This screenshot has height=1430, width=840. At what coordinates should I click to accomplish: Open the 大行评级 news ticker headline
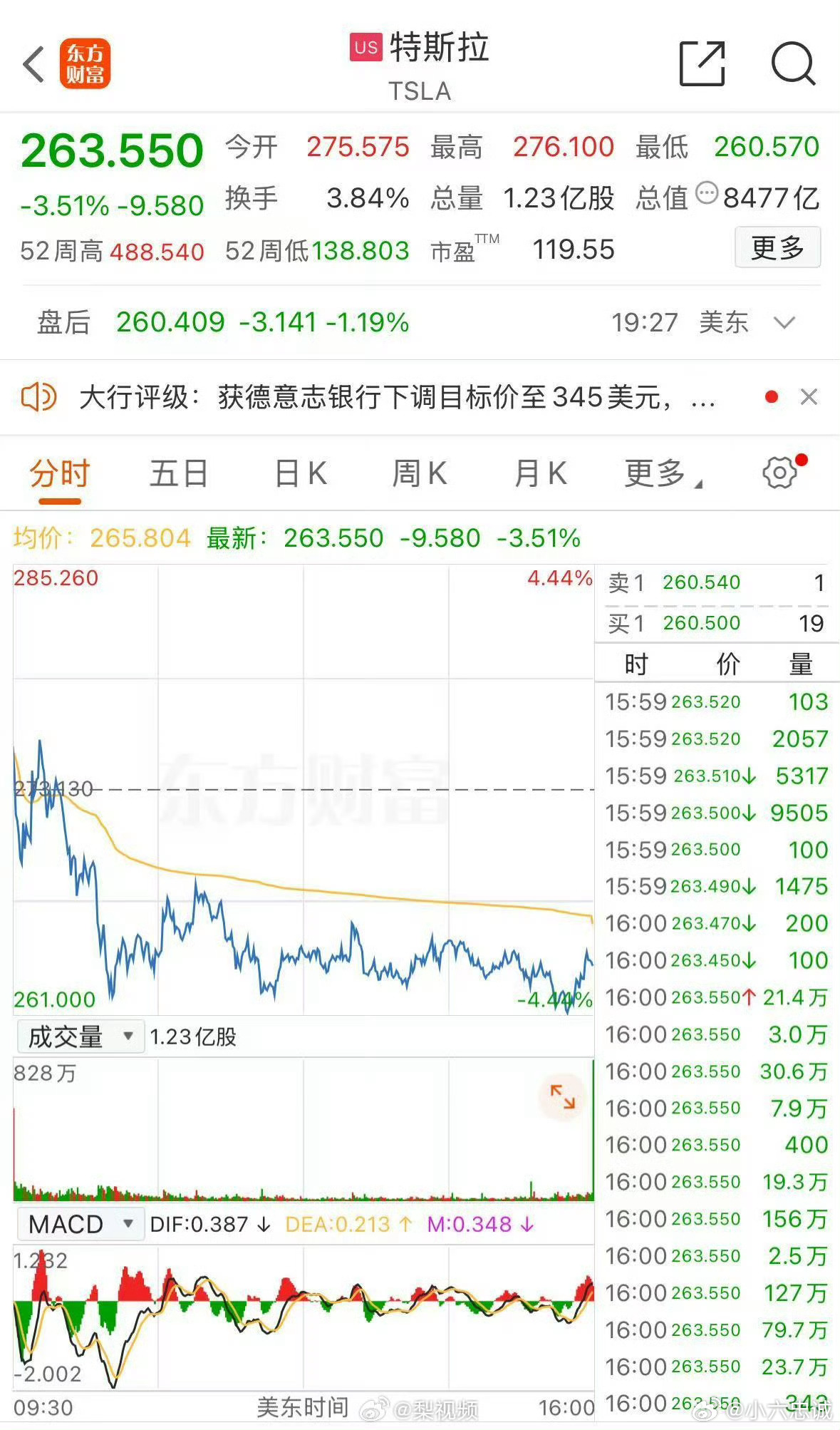click(x=397, y=397)
